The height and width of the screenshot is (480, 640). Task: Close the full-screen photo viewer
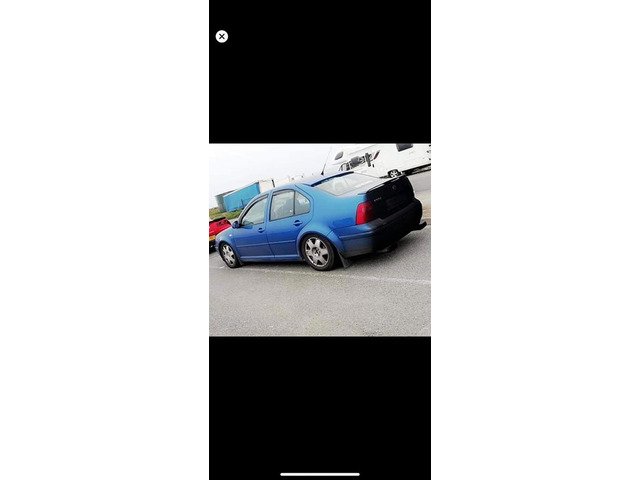pyautogui.click(x=222, y=36)
